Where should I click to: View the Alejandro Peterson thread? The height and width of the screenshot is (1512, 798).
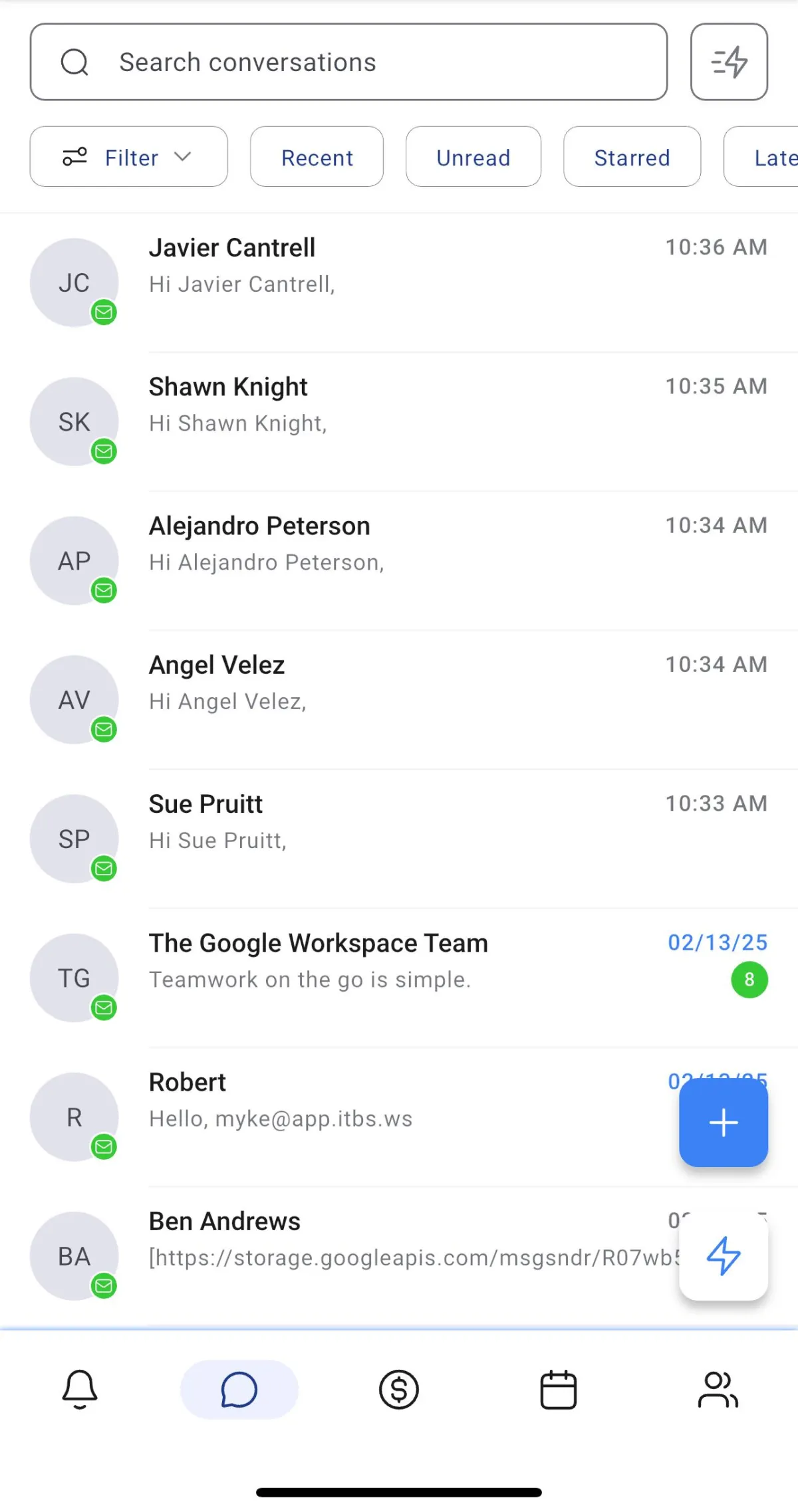[399, 560]
